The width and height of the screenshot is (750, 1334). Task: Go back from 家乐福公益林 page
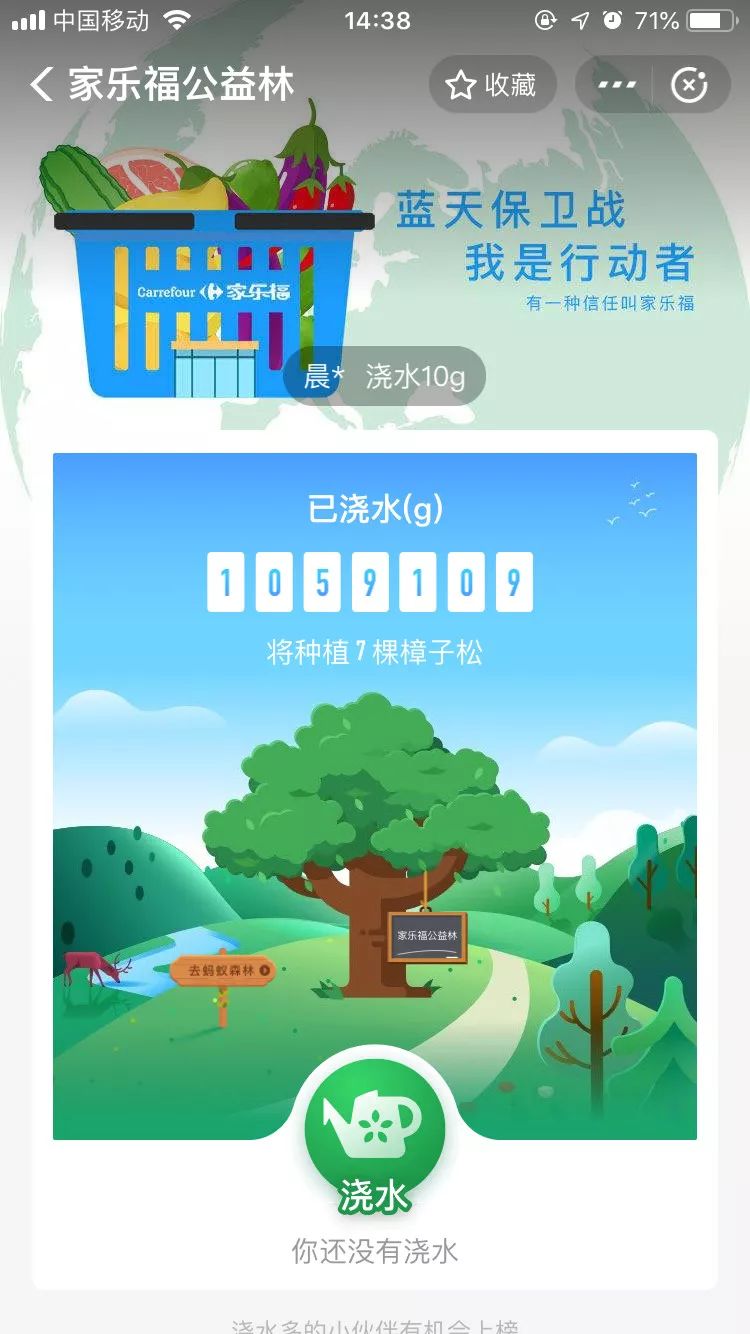tap(42, 85)
